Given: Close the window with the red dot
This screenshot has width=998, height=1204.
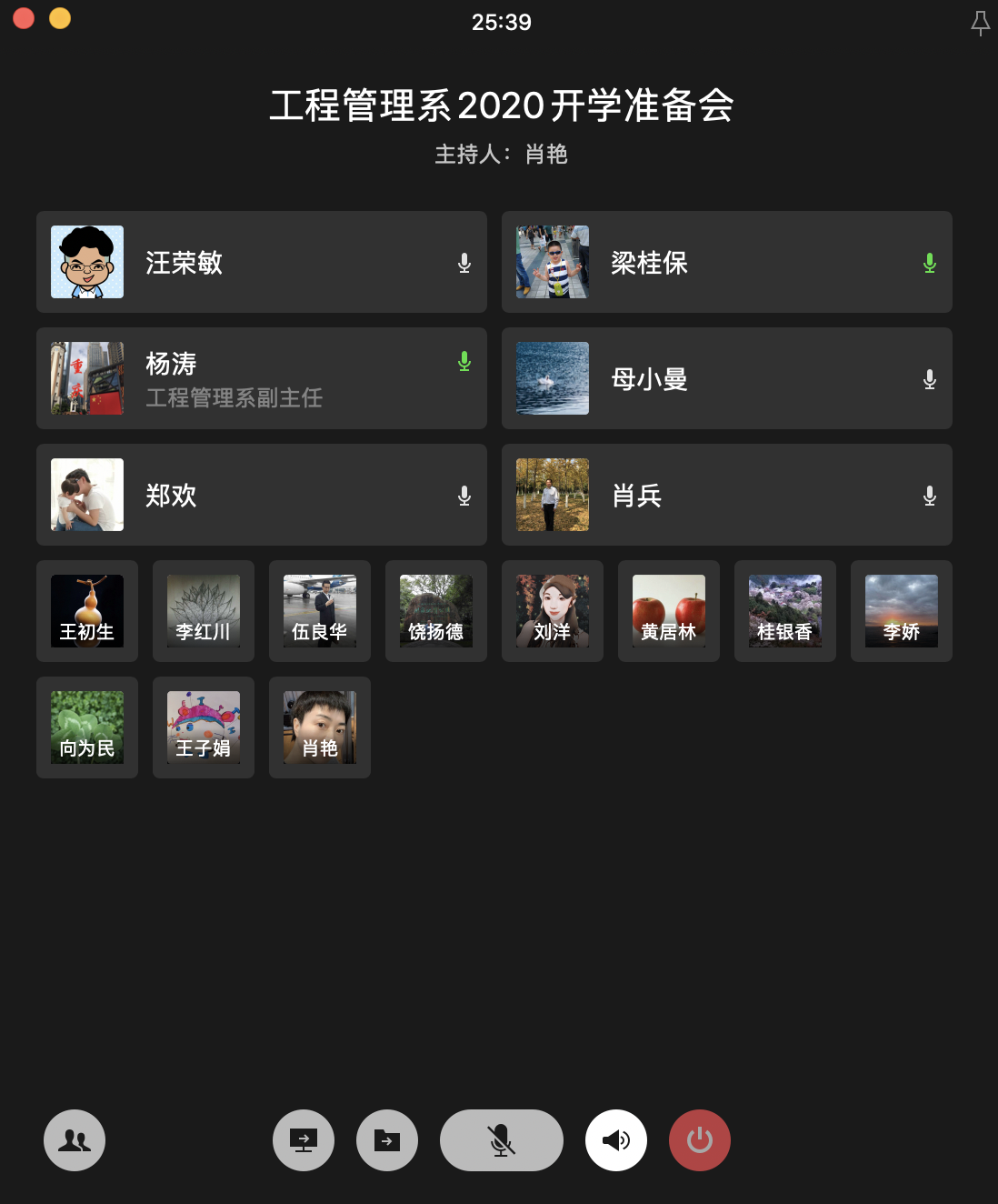Looking at the screenshot, I should click(x=24, y=18).
